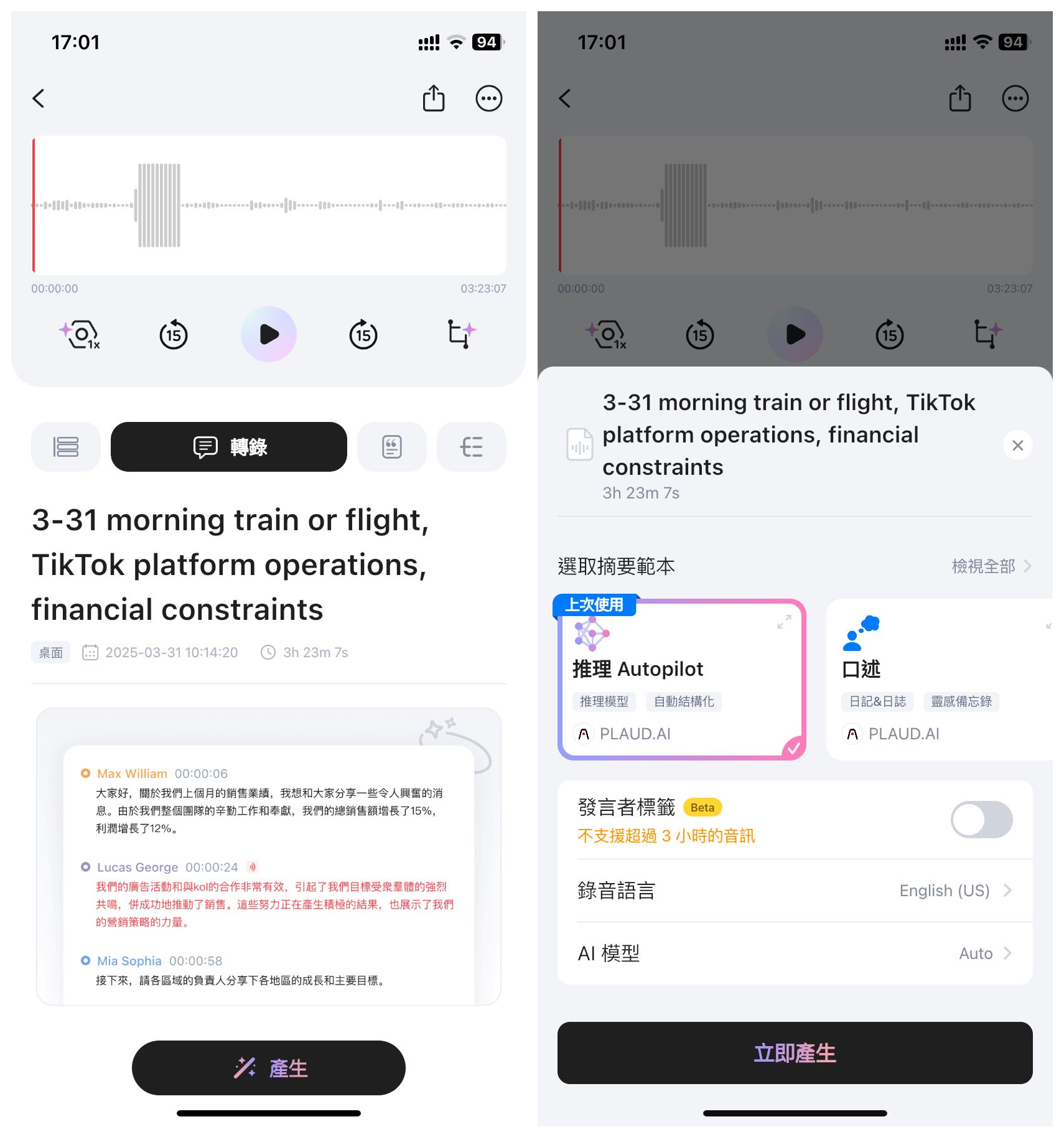1064x1137 pixels.
Task: Jump to Mia Sophia's segment at 00:00:58
Action: 268,971
